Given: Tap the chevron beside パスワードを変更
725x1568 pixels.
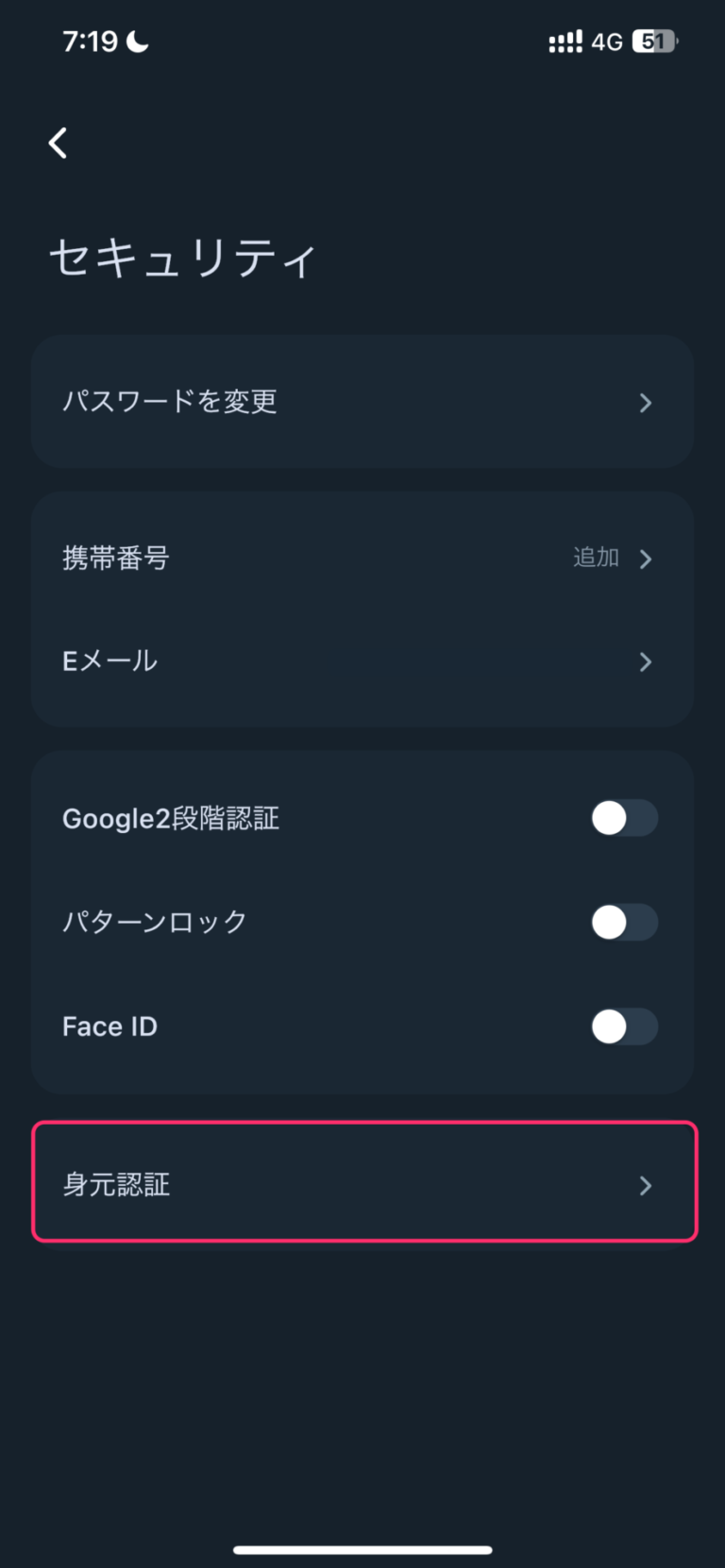Looking at the screenshot, I should 646,402.
